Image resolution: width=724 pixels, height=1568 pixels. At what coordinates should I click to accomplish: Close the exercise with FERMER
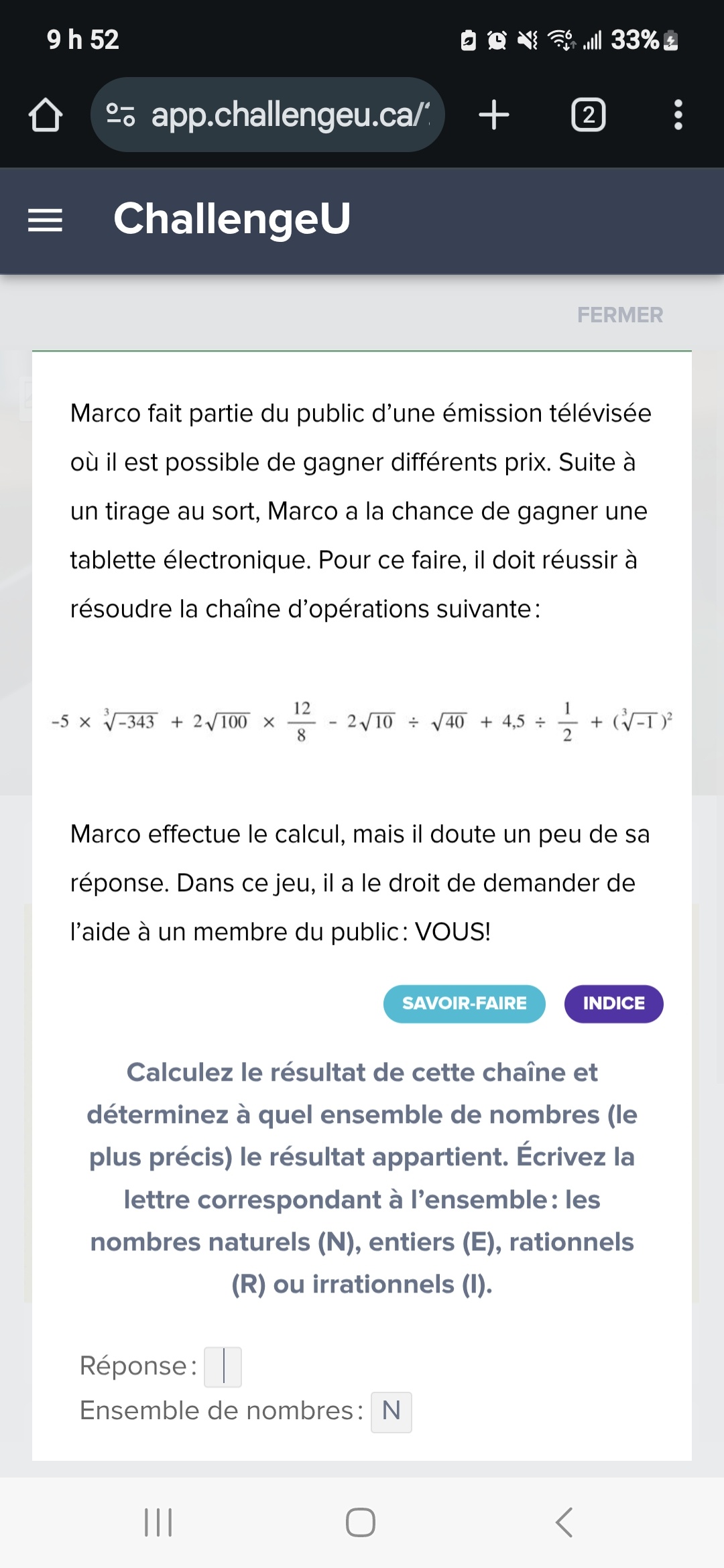click(x=619, y=315)
